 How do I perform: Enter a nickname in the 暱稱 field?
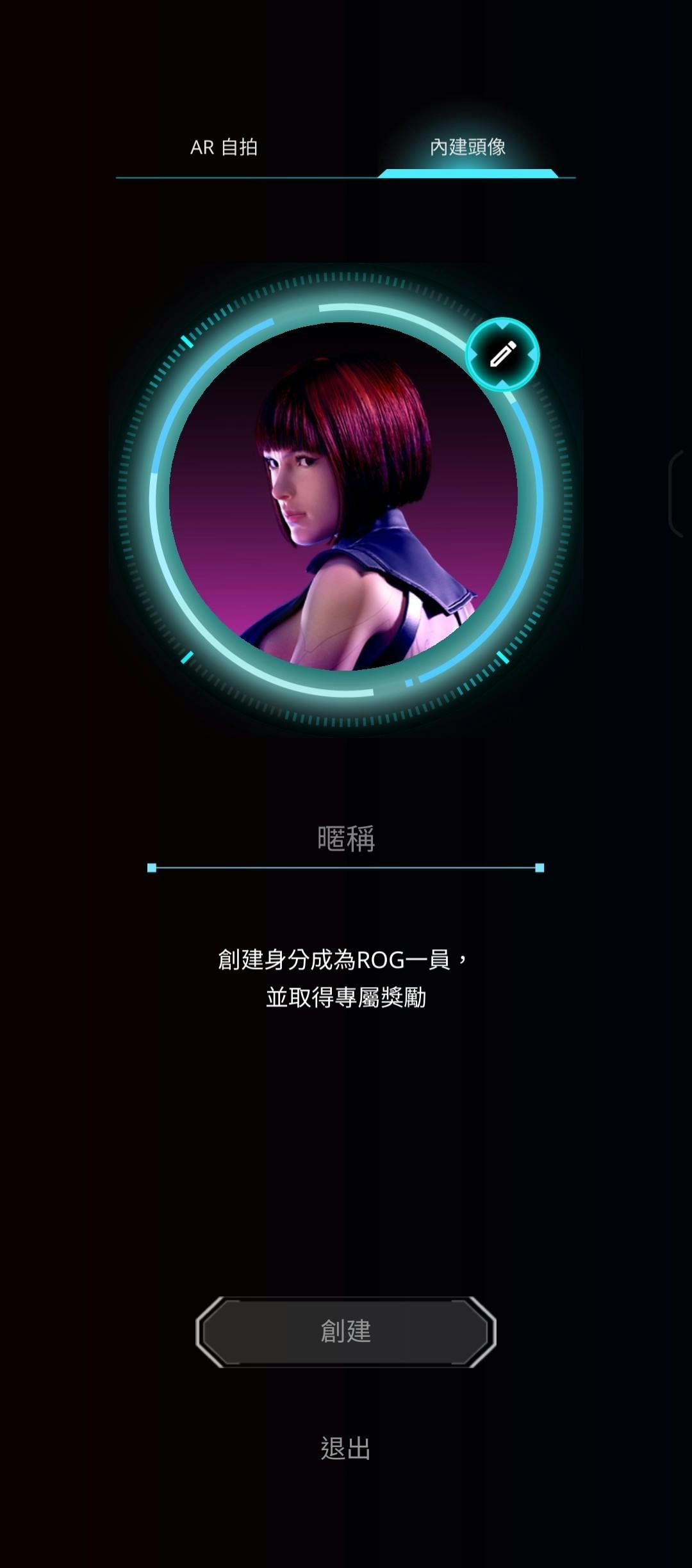[x=346, y=839]
